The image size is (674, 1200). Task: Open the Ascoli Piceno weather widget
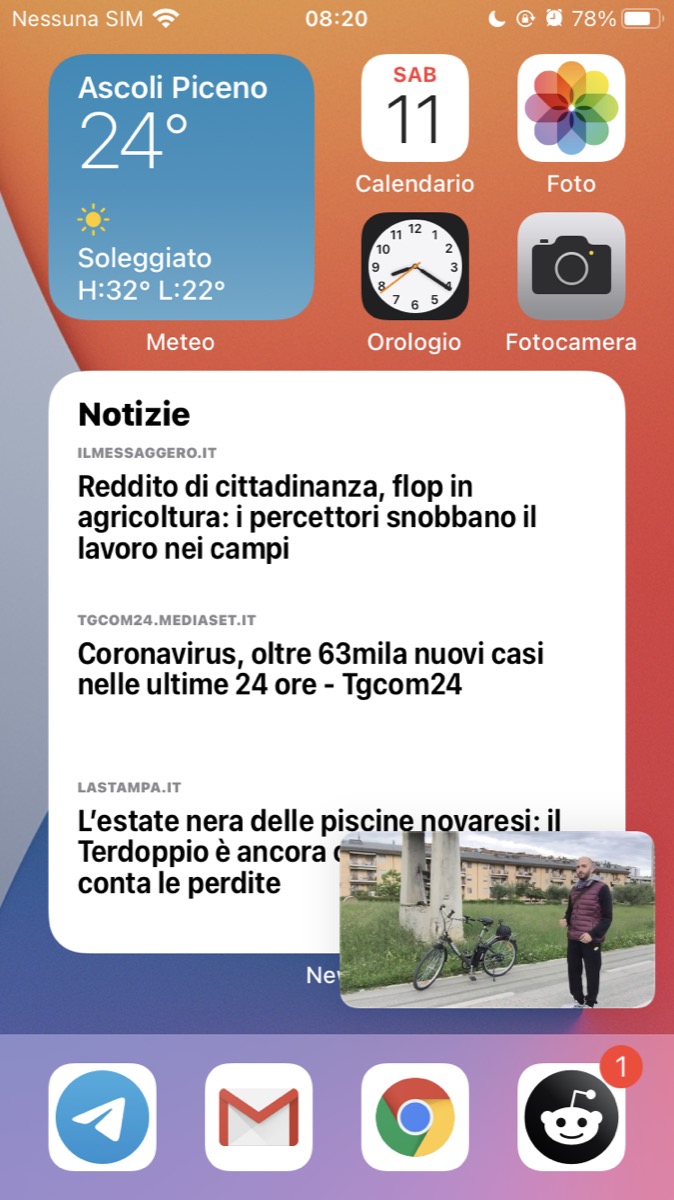[181, 186]
